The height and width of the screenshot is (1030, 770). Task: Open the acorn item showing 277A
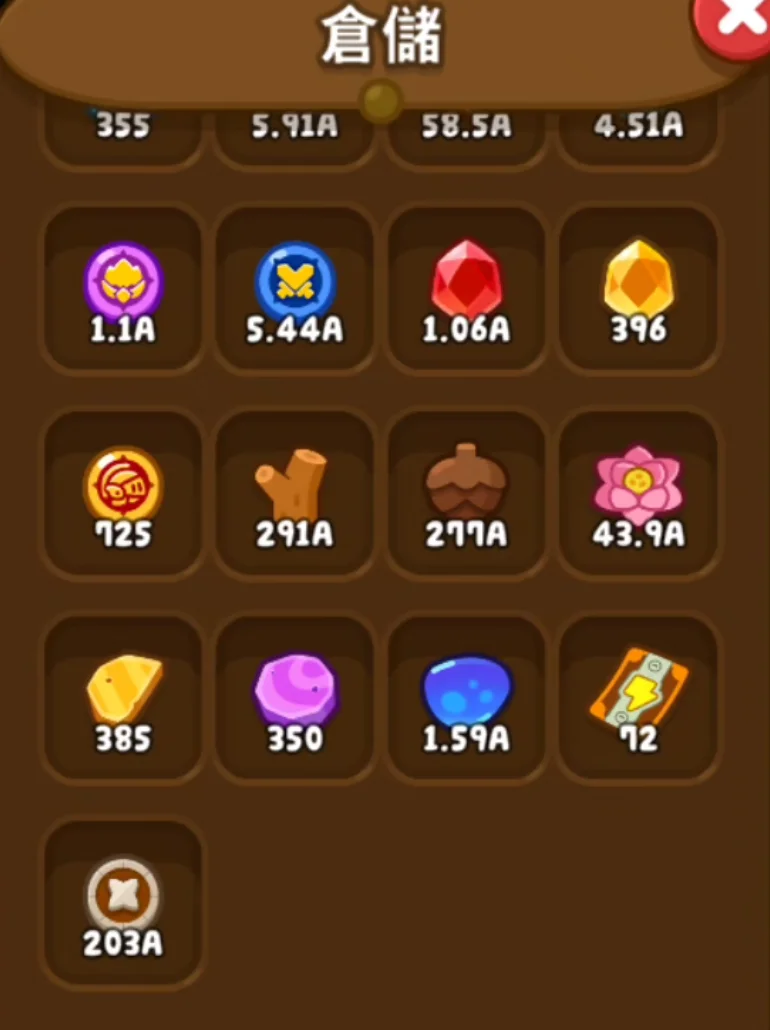(466, 492)
